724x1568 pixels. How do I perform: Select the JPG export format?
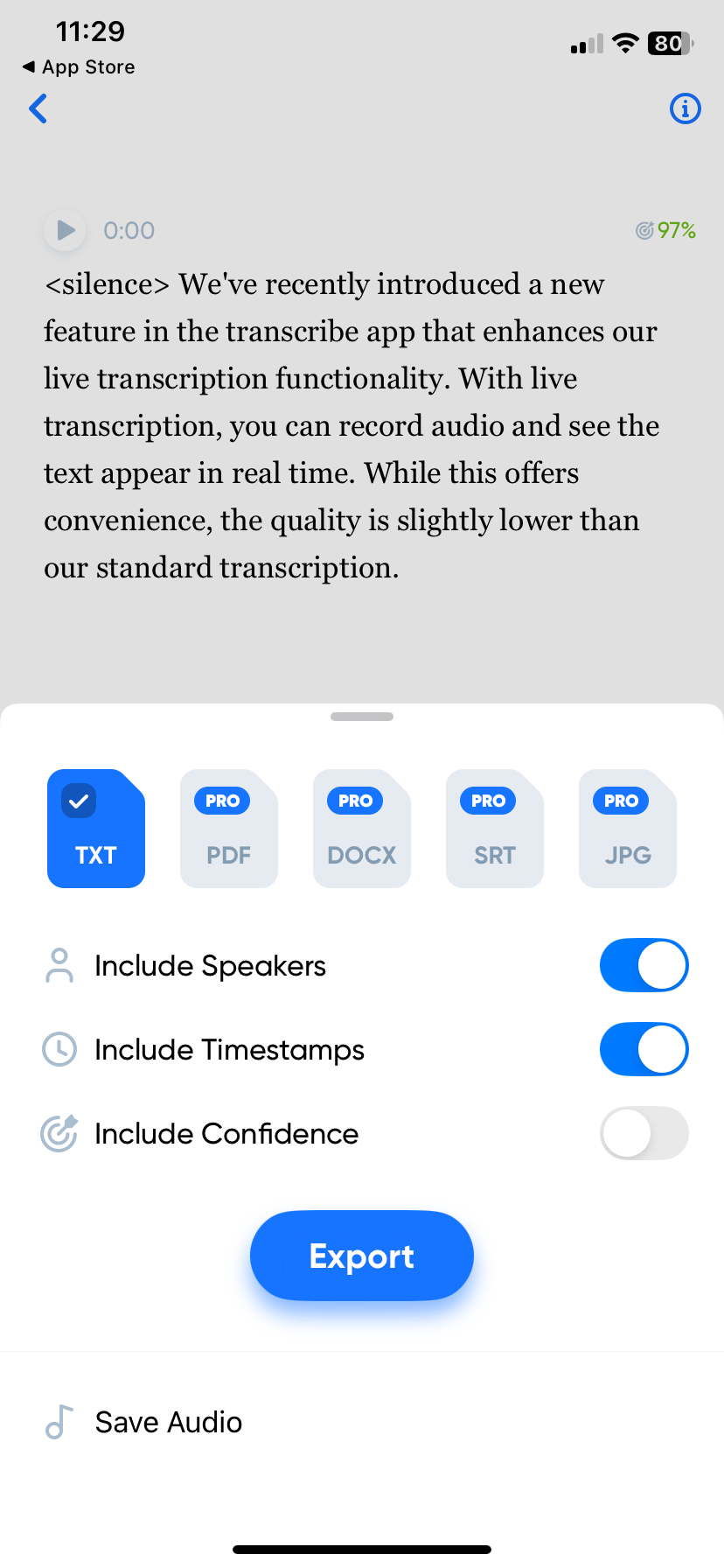(x=628, y=829)
